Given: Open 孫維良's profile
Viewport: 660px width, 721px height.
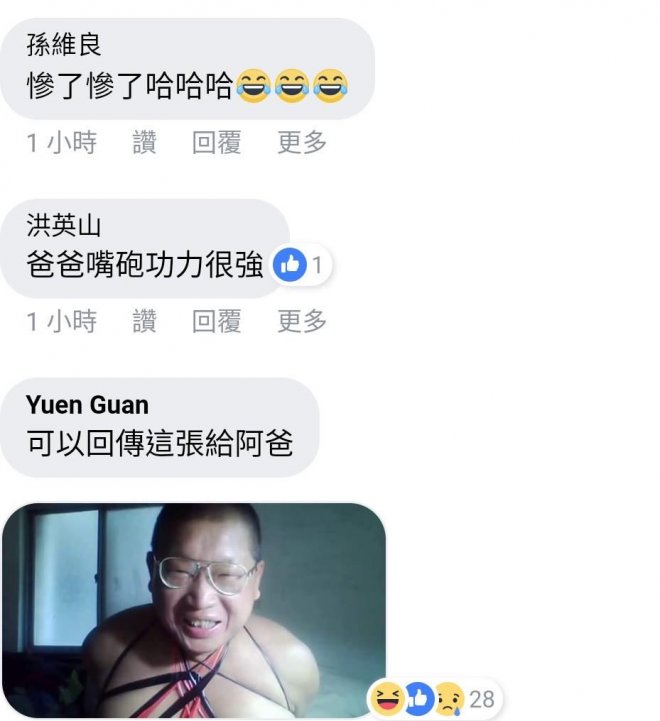Looking at the screenshot, I should coord(64,45).
